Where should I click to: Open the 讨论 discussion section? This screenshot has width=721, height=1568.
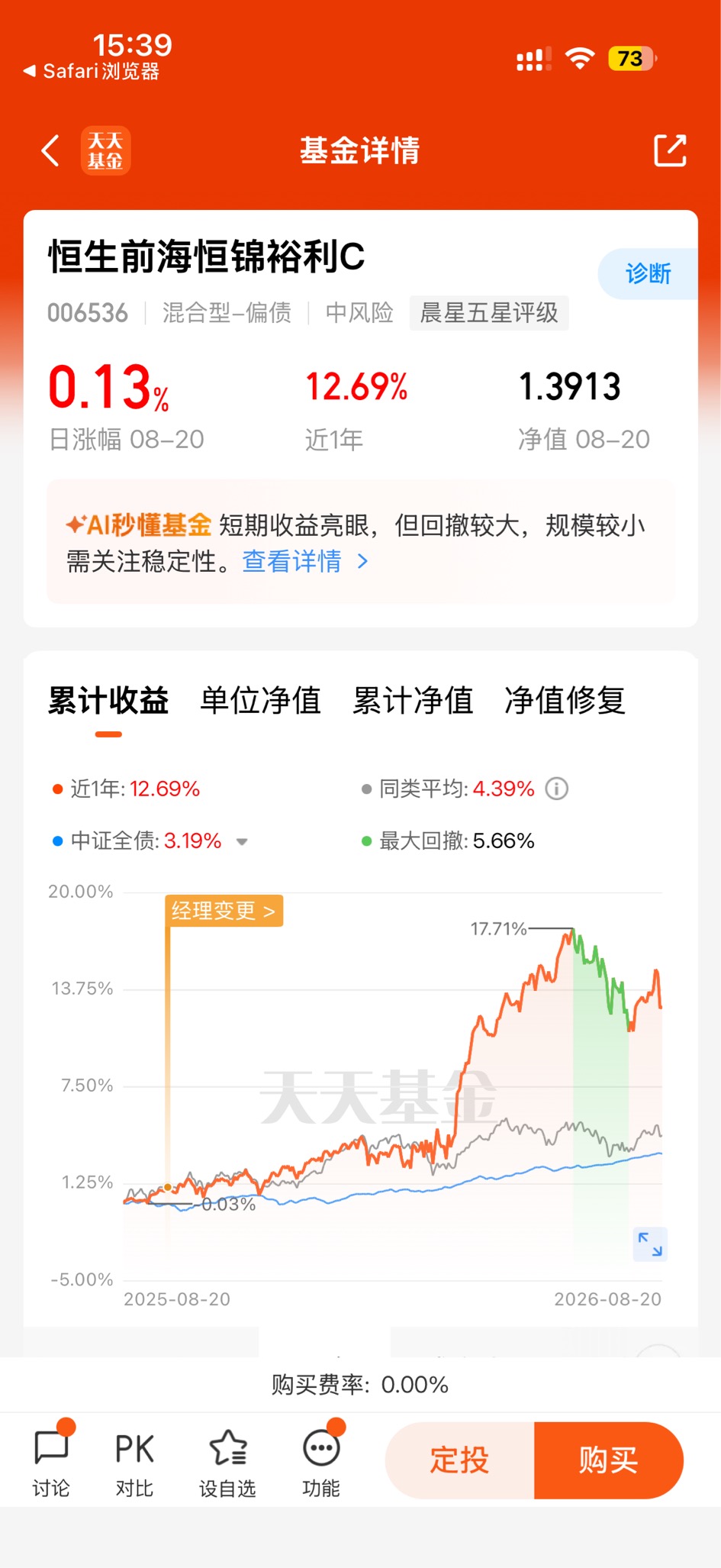tap(51, 1460)
